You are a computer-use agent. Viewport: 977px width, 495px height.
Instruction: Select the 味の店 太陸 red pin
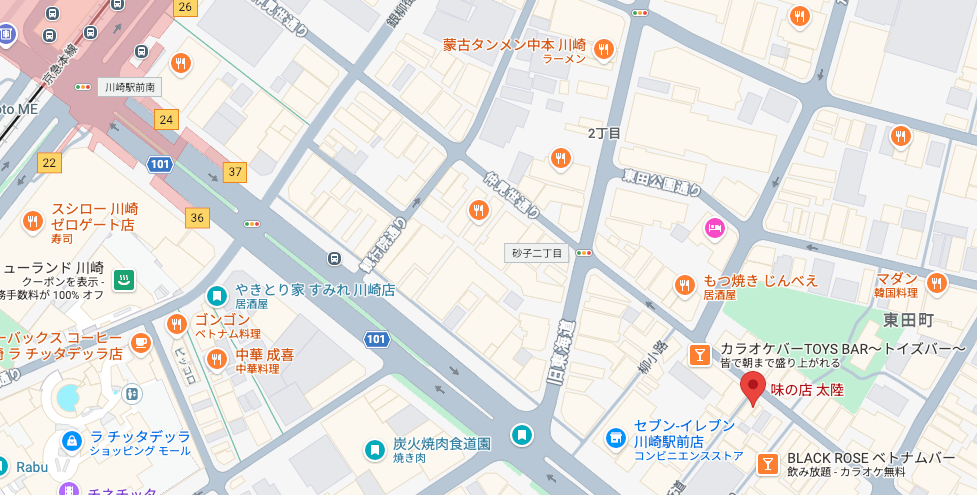[x=752, y=388]
